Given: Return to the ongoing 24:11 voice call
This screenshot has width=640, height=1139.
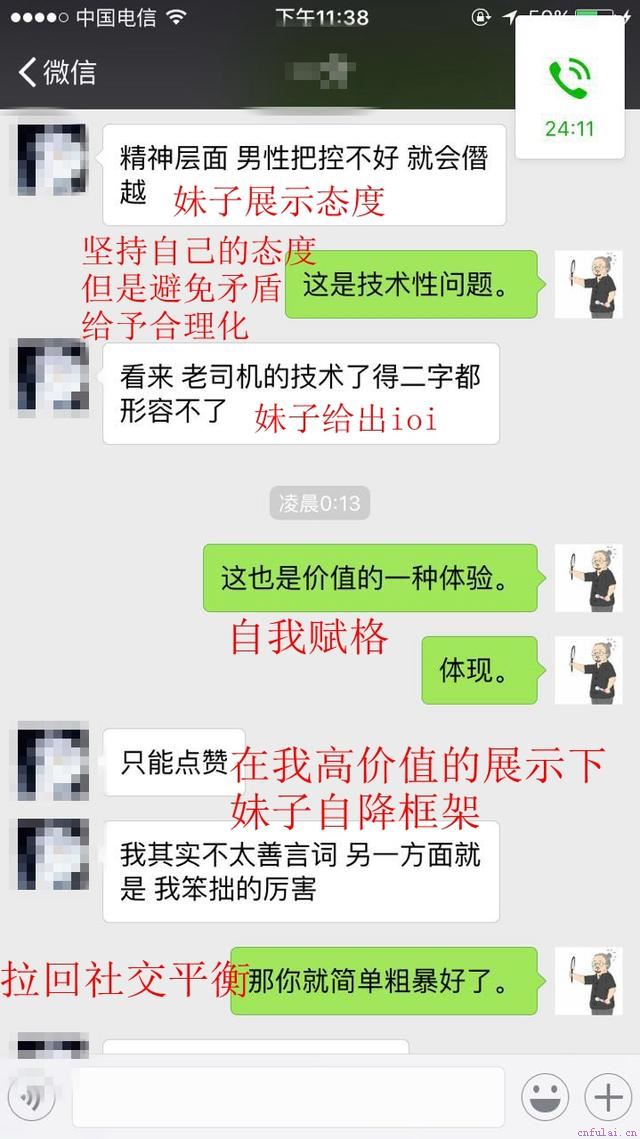Looking at the screenshot, I should [x=569, y=90].
